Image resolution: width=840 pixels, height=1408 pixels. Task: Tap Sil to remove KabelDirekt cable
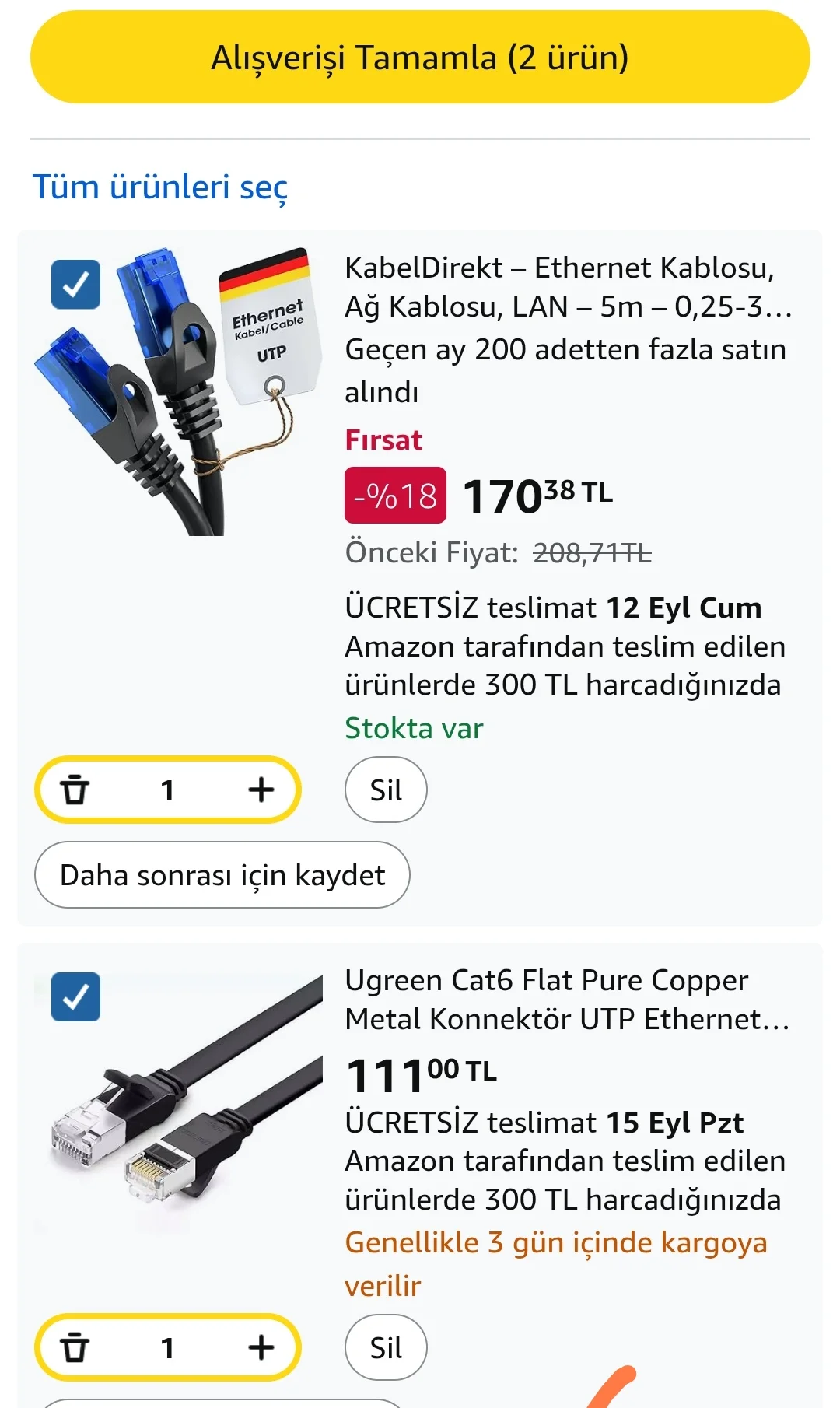coord(386,790)
